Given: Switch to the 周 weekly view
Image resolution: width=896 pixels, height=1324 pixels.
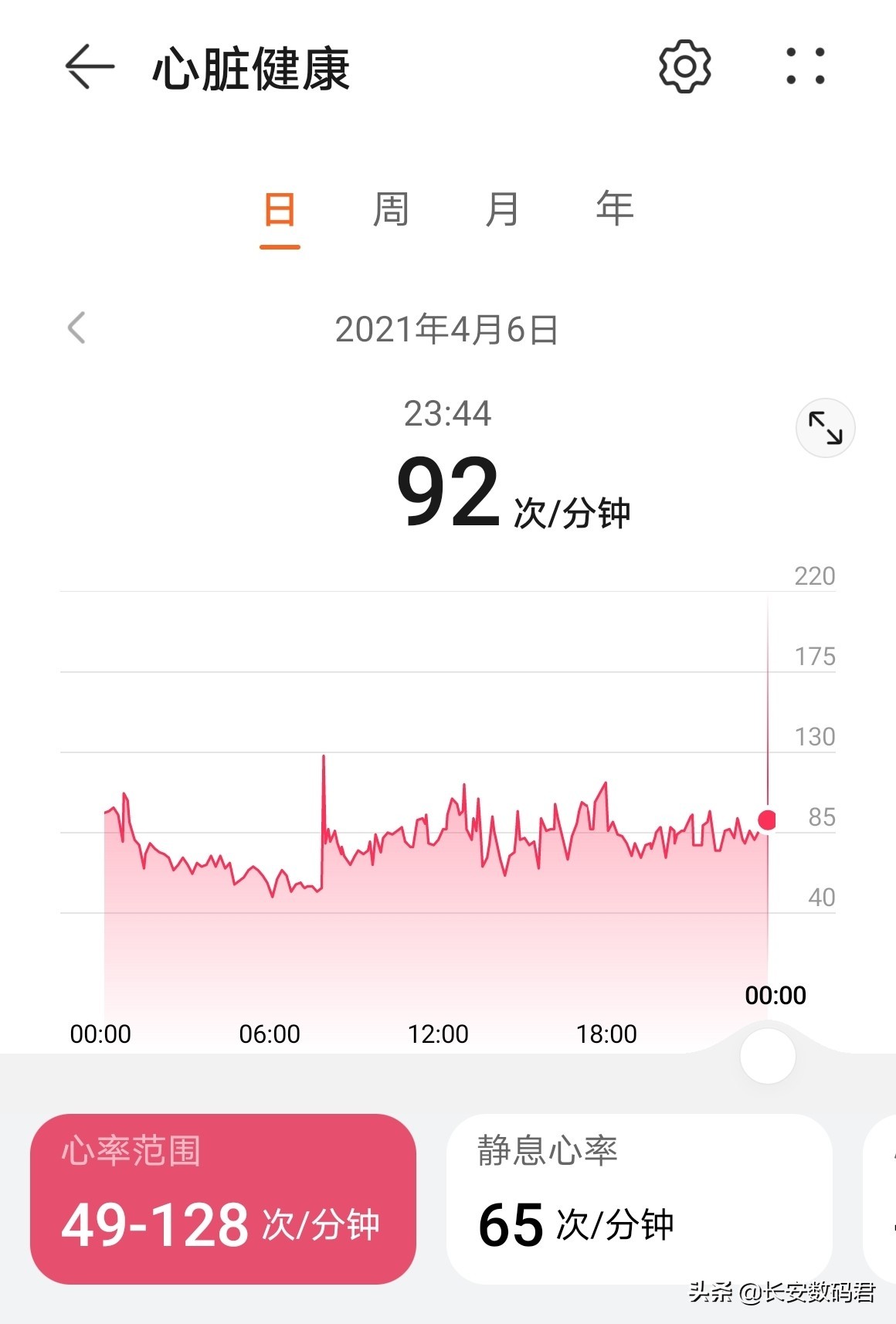Looking at the screenshot, I should [x=390, y=209].
